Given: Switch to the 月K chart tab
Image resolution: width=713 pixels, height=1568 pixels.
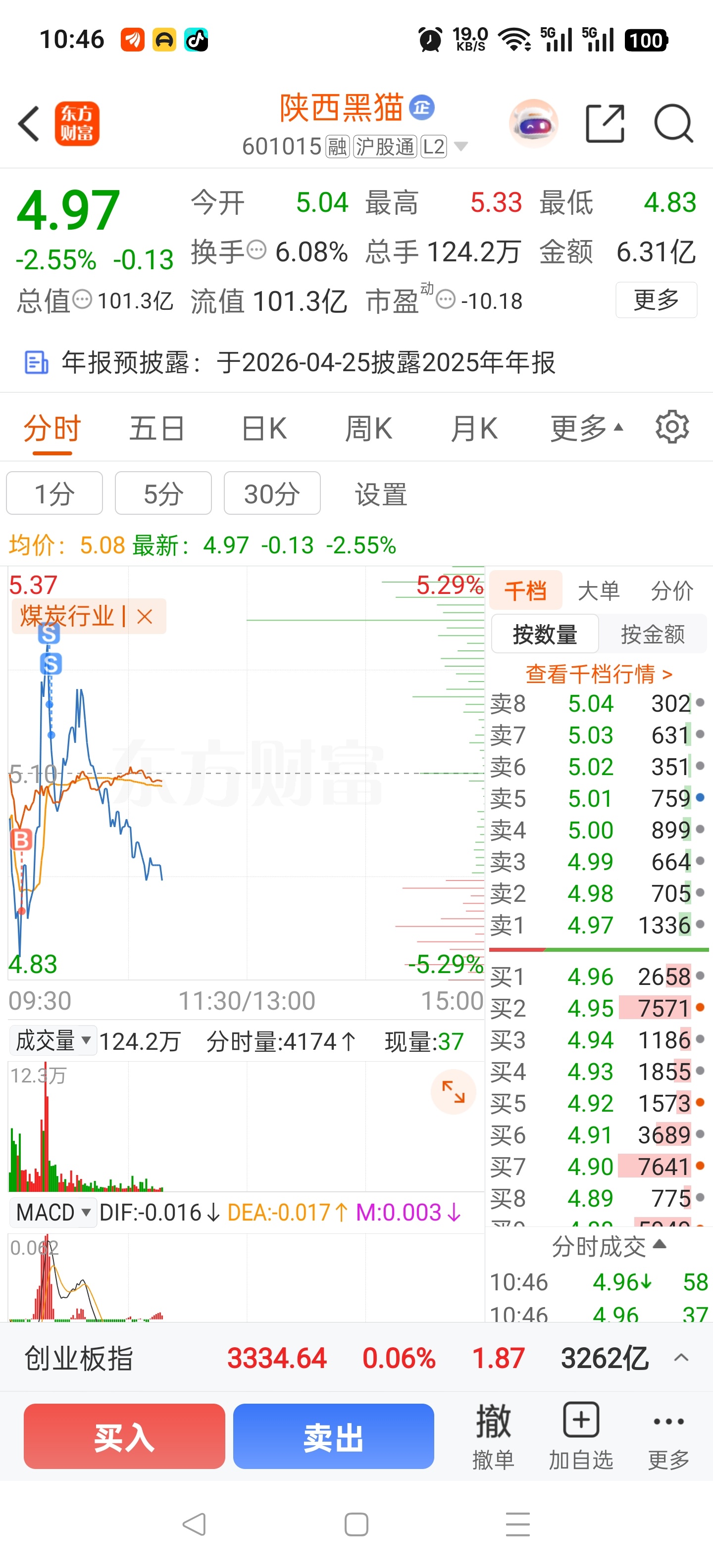Looking at the screenshot, I should [x=474, y=429].
